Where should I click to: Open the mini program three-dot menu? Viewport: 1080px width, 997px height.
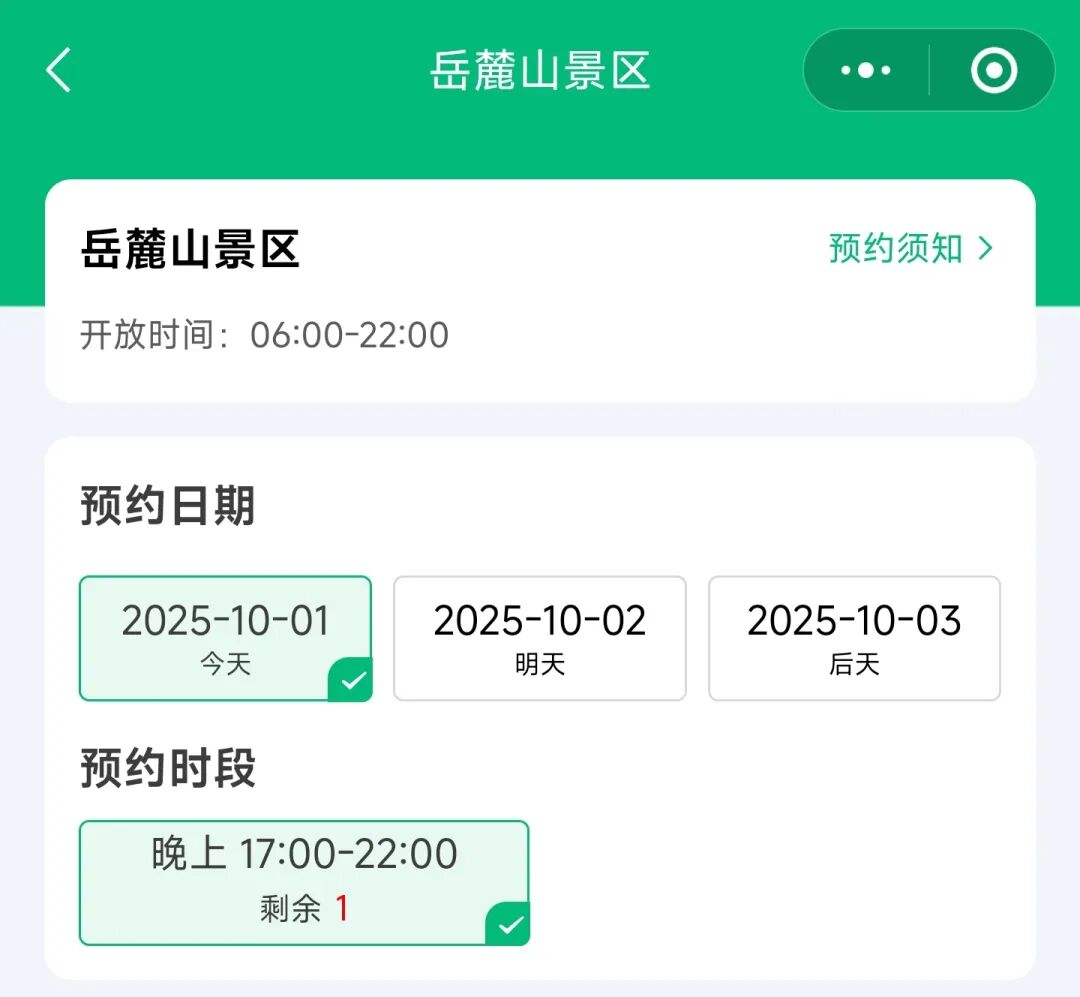click(866, 70)
